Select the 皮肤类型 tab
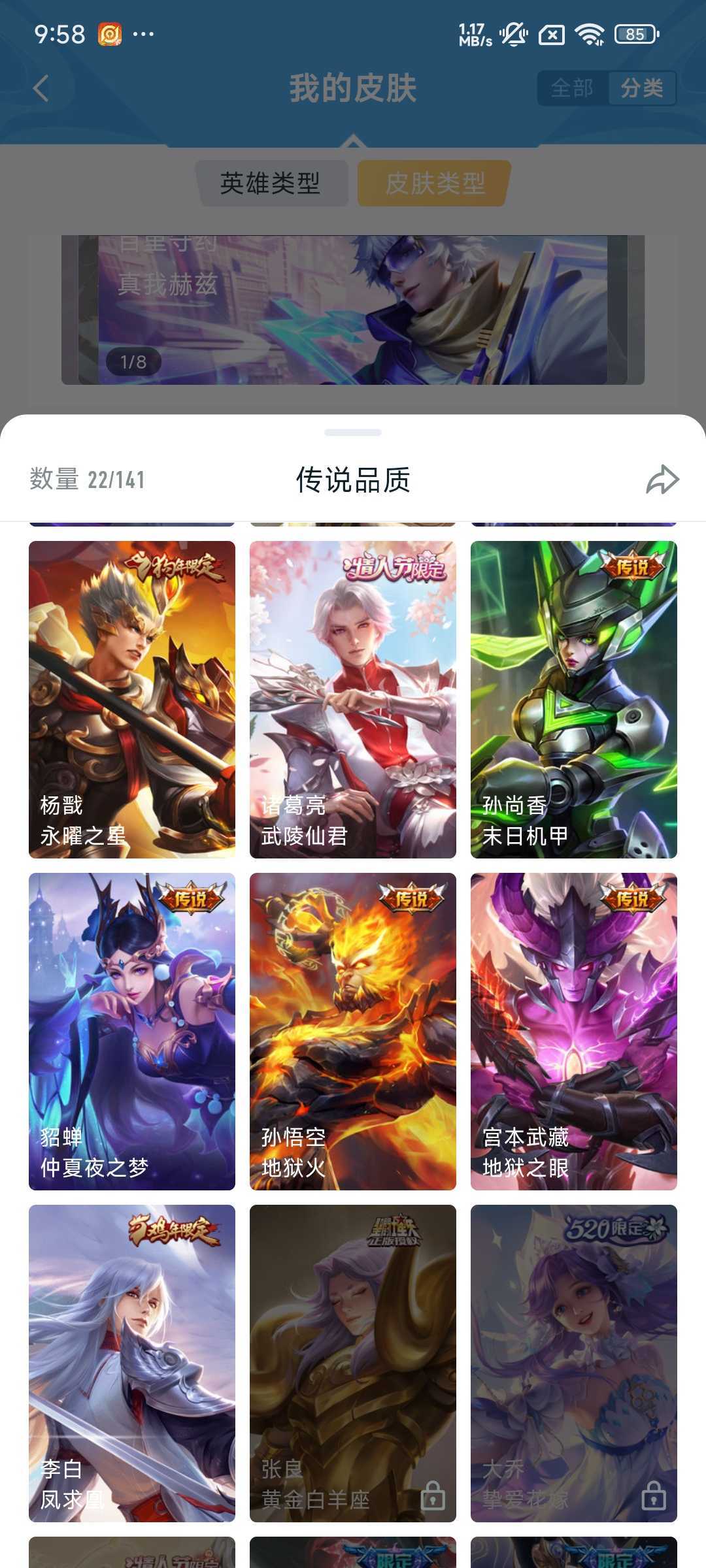 pyautogui.click(x=435, y=184)
